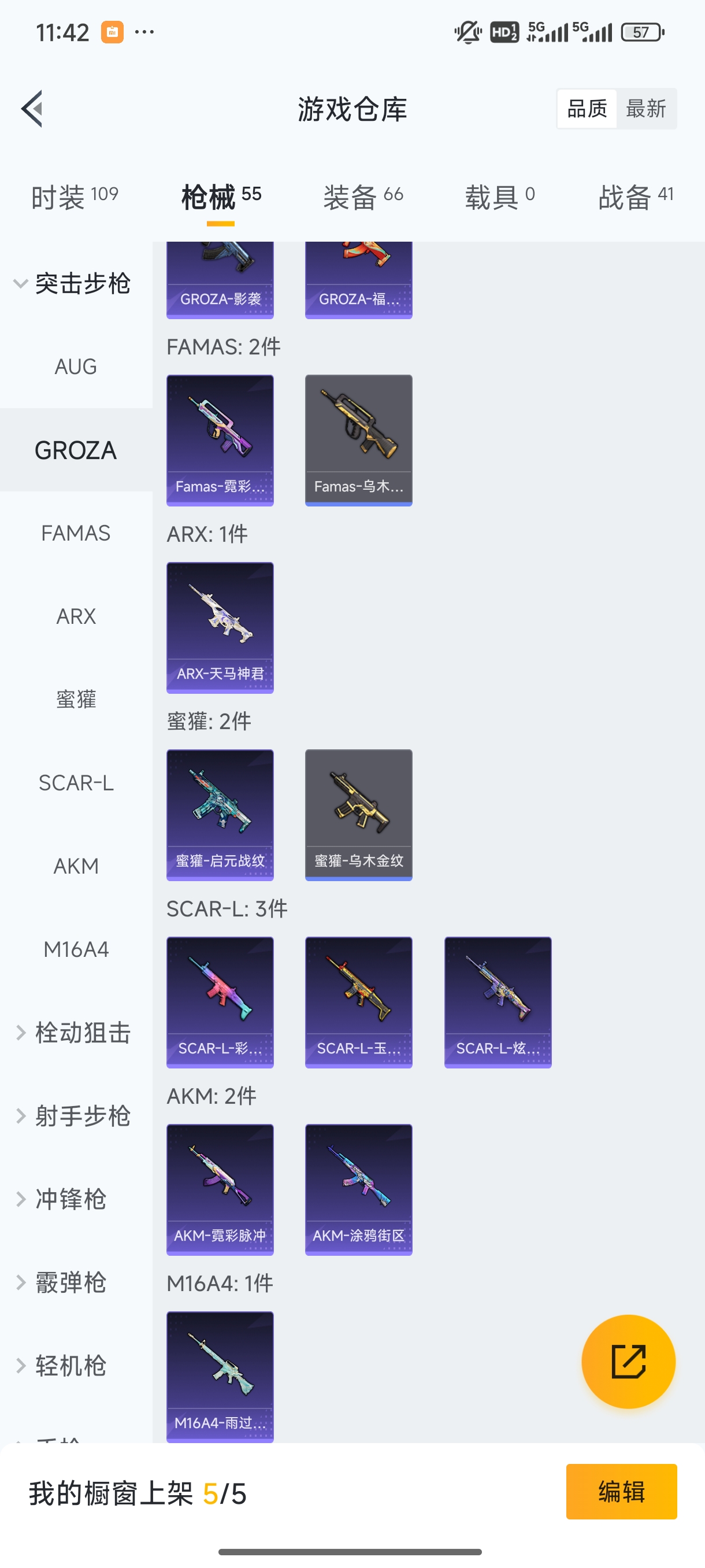The image size is (705, 1568).
Task: Expand the 栓动狙击 category
Action: [73, 1033]
